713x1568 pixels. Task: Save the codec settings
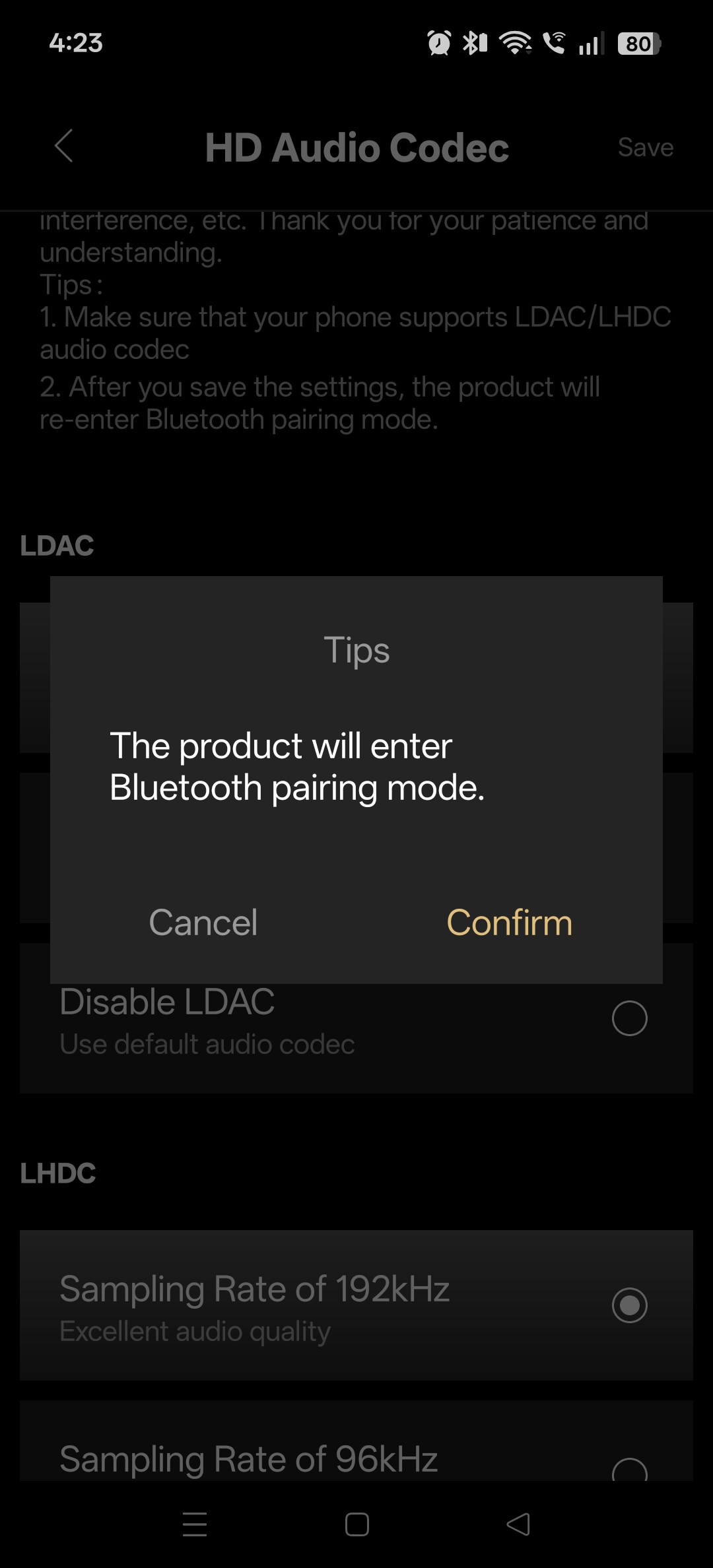(645, 147)
